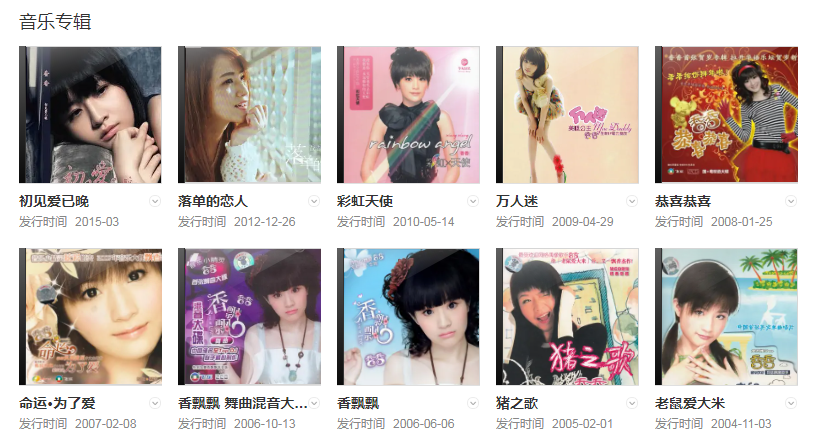818x446 pixels.
Task: Open the album 初见爱已晚
Action: tap(90, 114)
